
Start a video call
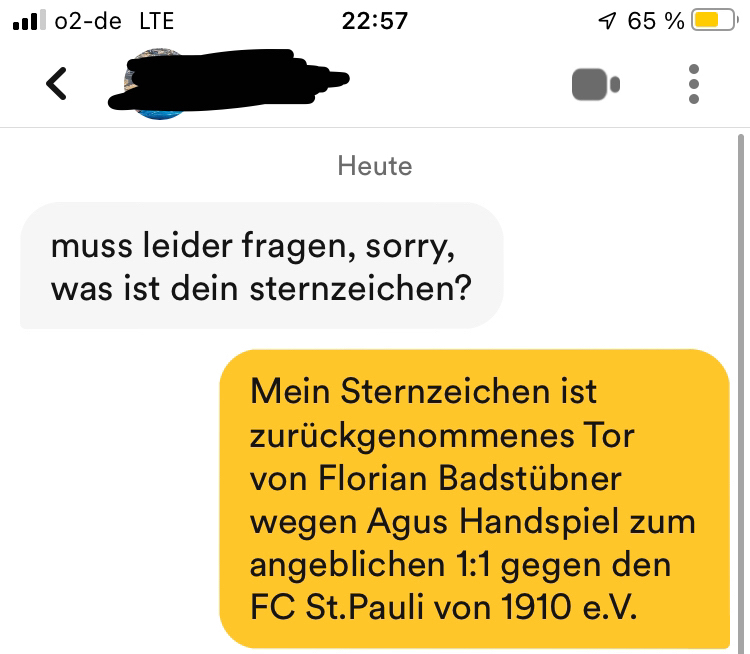click(x=596, y=85)
